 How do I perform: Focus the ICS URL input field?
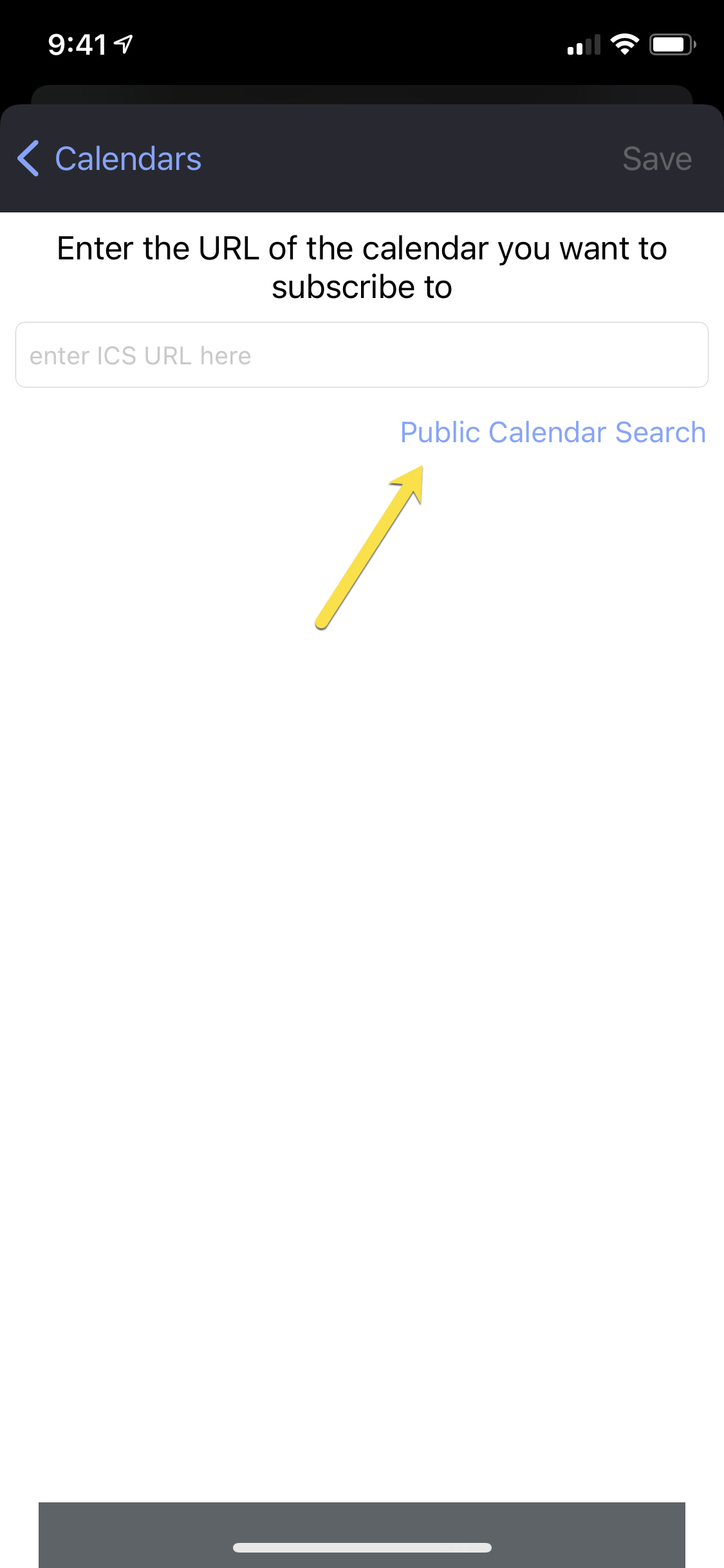pyautogui.click(x=362, y=355)
